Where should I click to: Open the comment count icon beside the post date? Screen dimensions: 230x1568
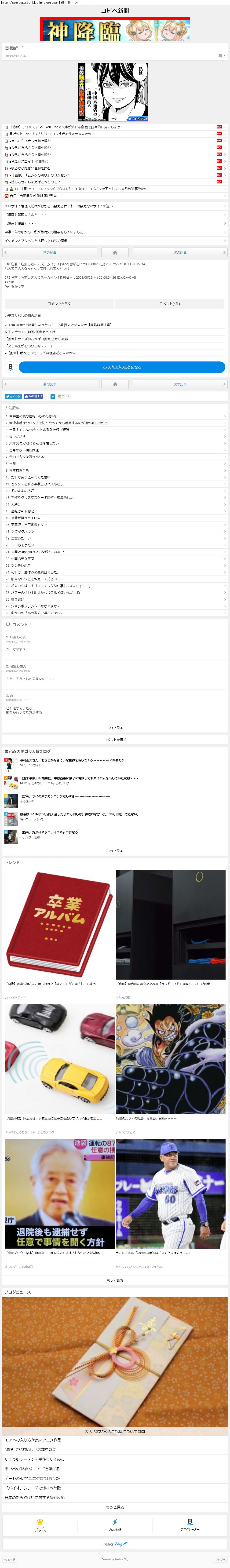click(222, 56)
